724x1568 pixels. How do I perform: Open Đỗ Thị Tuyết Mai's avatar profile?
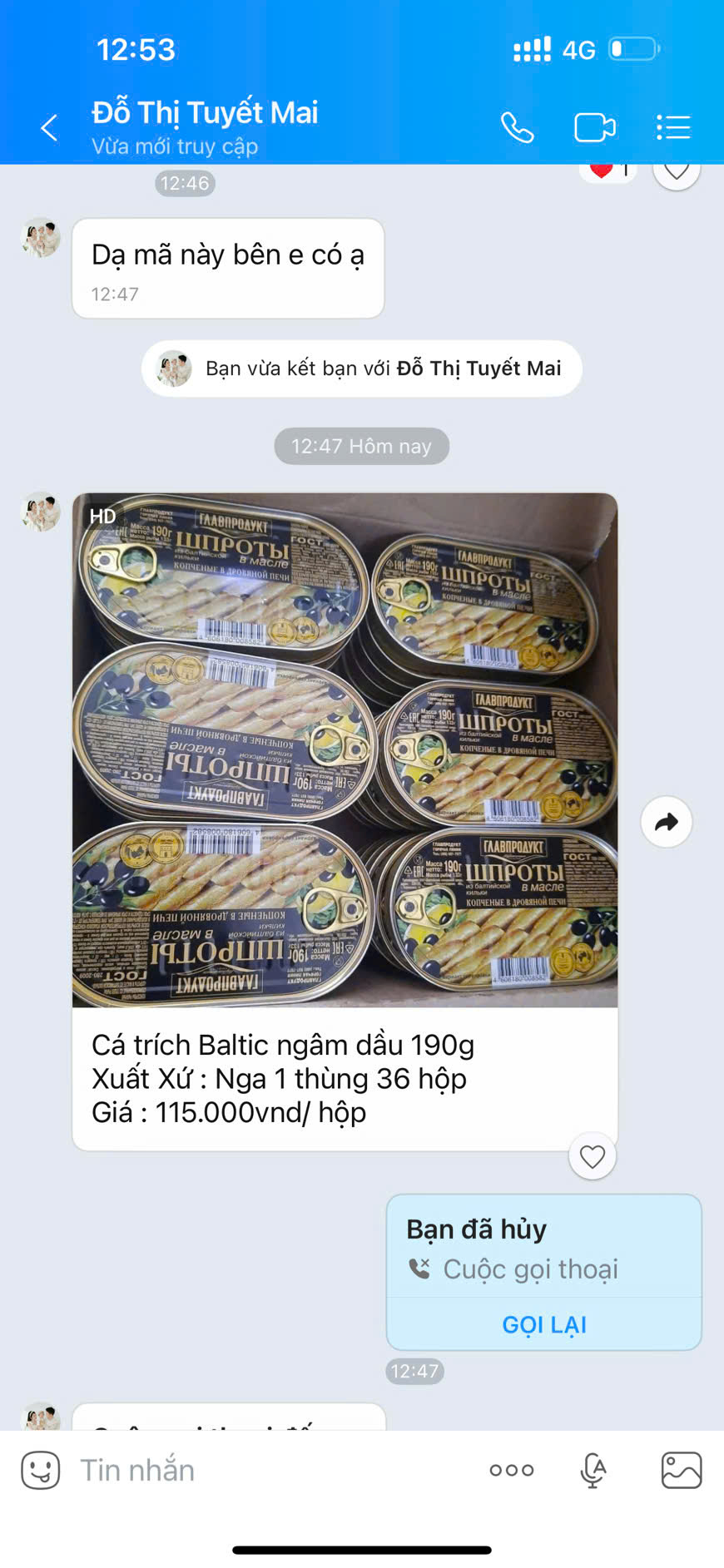(x=40, y=513)
